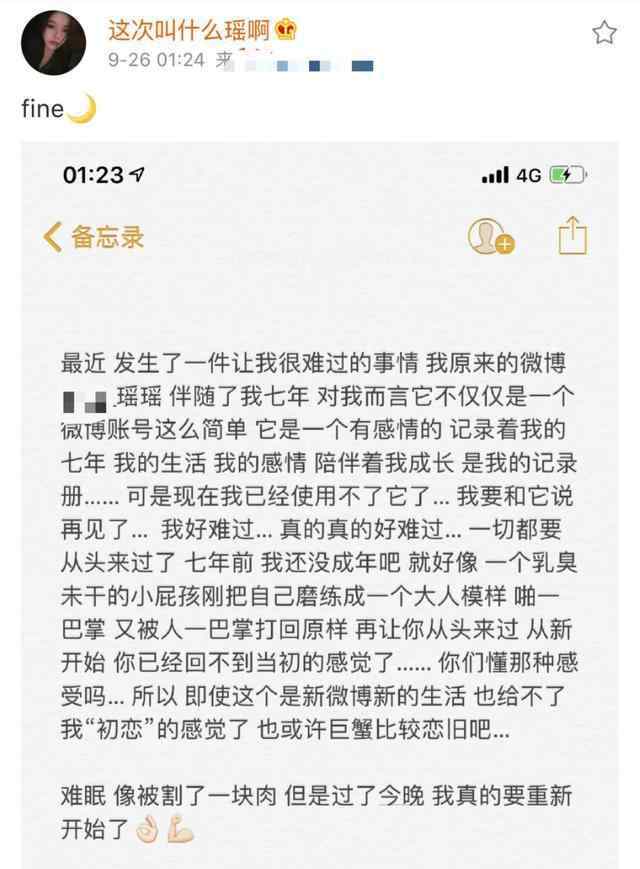Open username 这次叫什么瑶啊 profile
Viewport: 640px width, 869px height.
pyautogui.click(x=190, y=31)
